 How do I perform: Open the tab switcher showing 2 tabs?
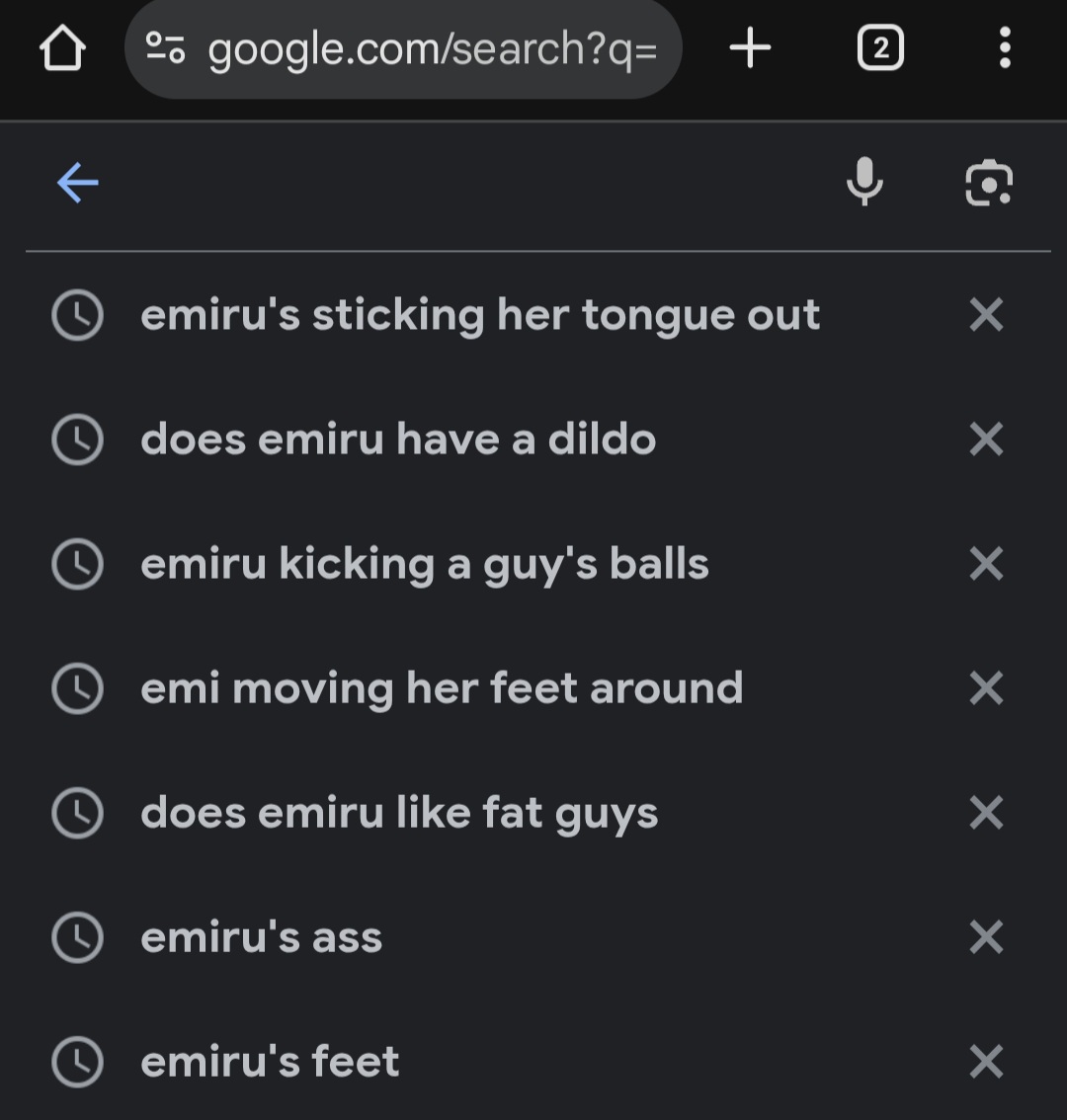point(879,48)
